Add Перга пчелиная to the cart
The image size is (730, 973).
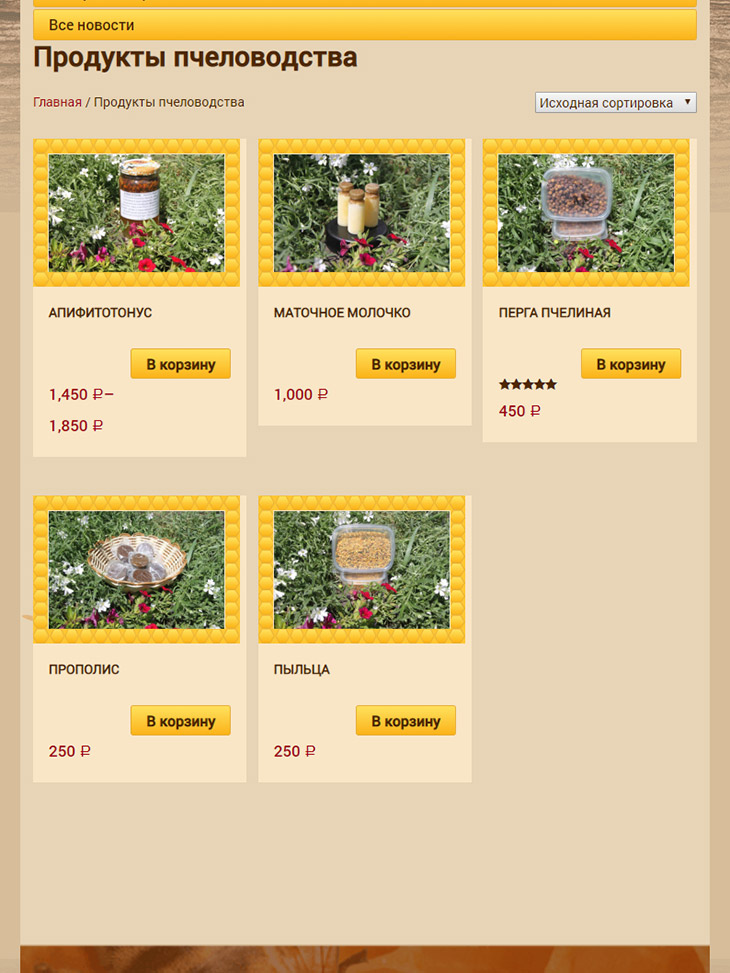click(x=630, y=364)
